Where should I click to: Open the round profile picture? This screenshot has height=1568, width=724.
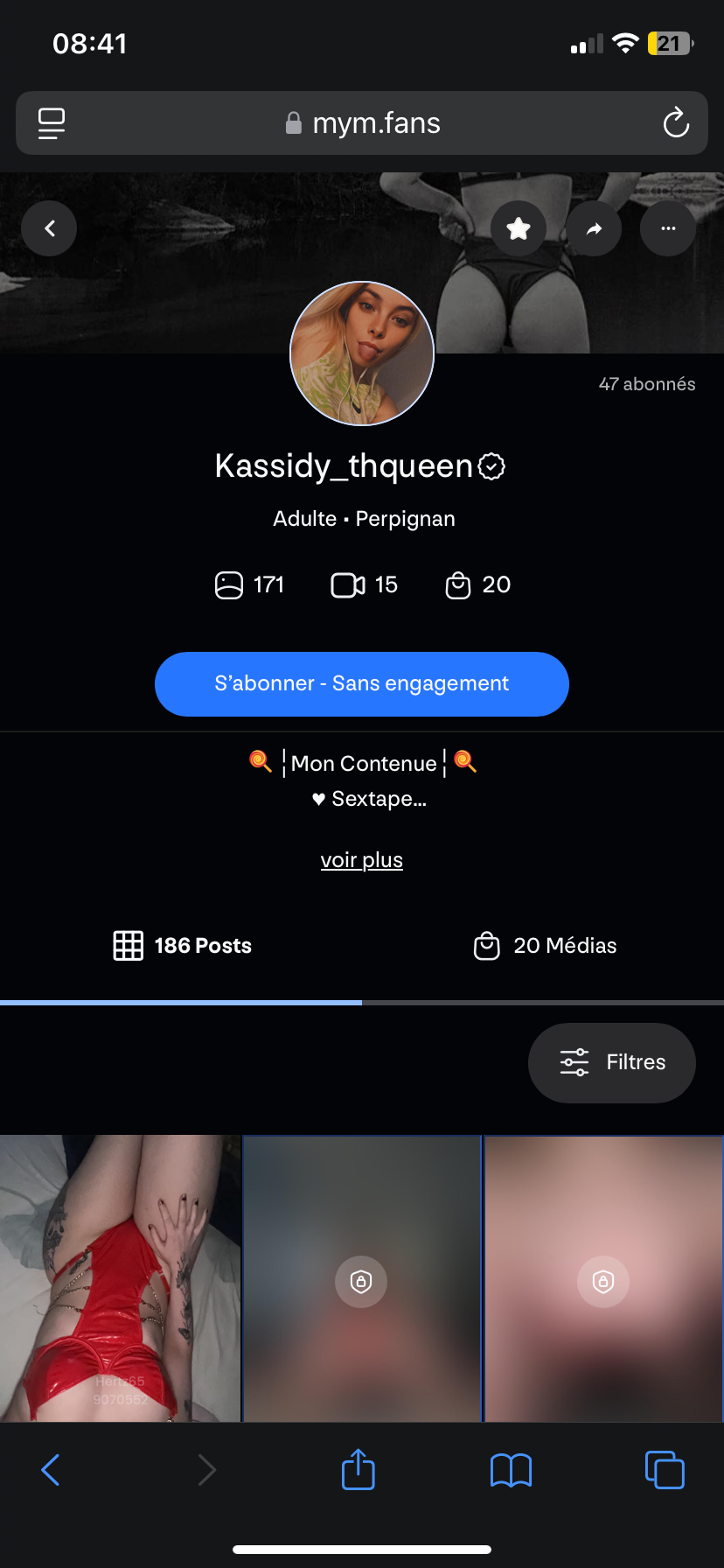pos(362,353)
